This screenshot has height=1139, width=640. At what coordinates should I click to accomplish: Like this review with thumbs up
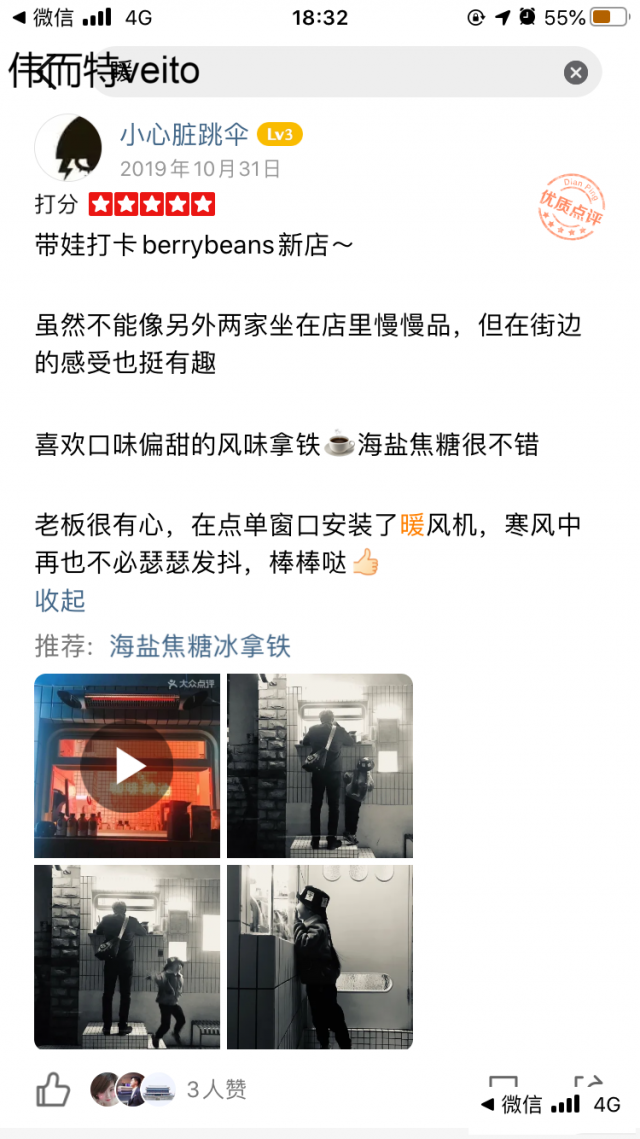(x=54, y=1089)
